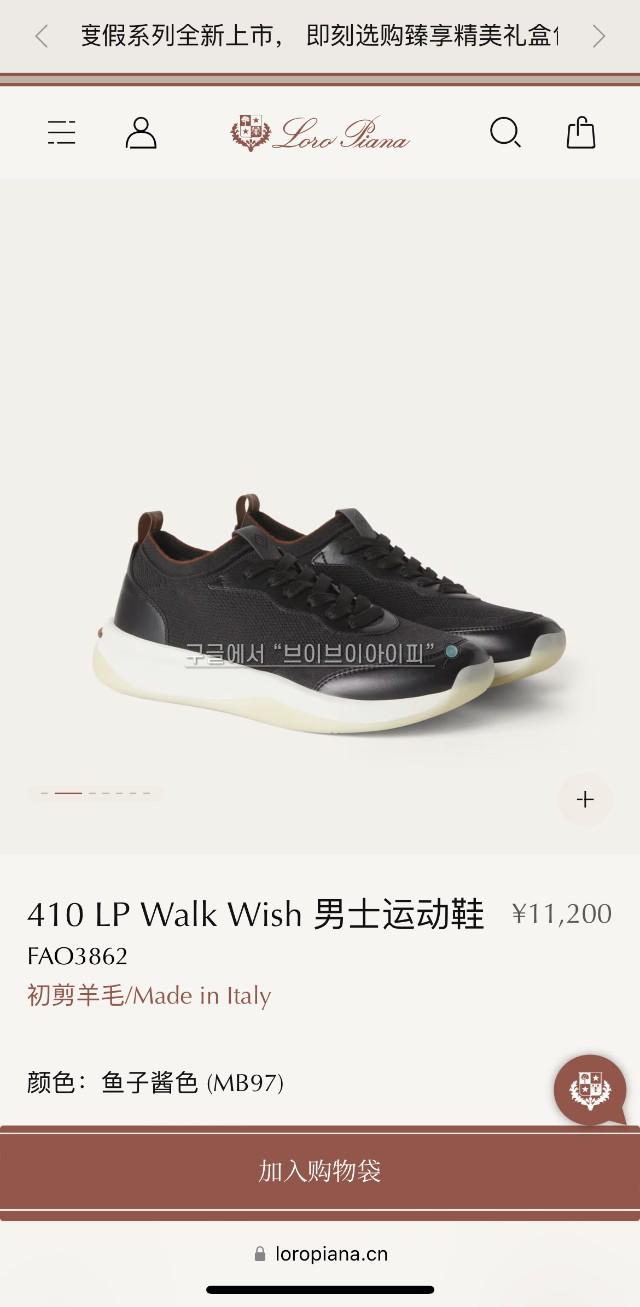Open the search magnifier
Viewport: 640px width, 1307px height.
(x=505, y=132)
